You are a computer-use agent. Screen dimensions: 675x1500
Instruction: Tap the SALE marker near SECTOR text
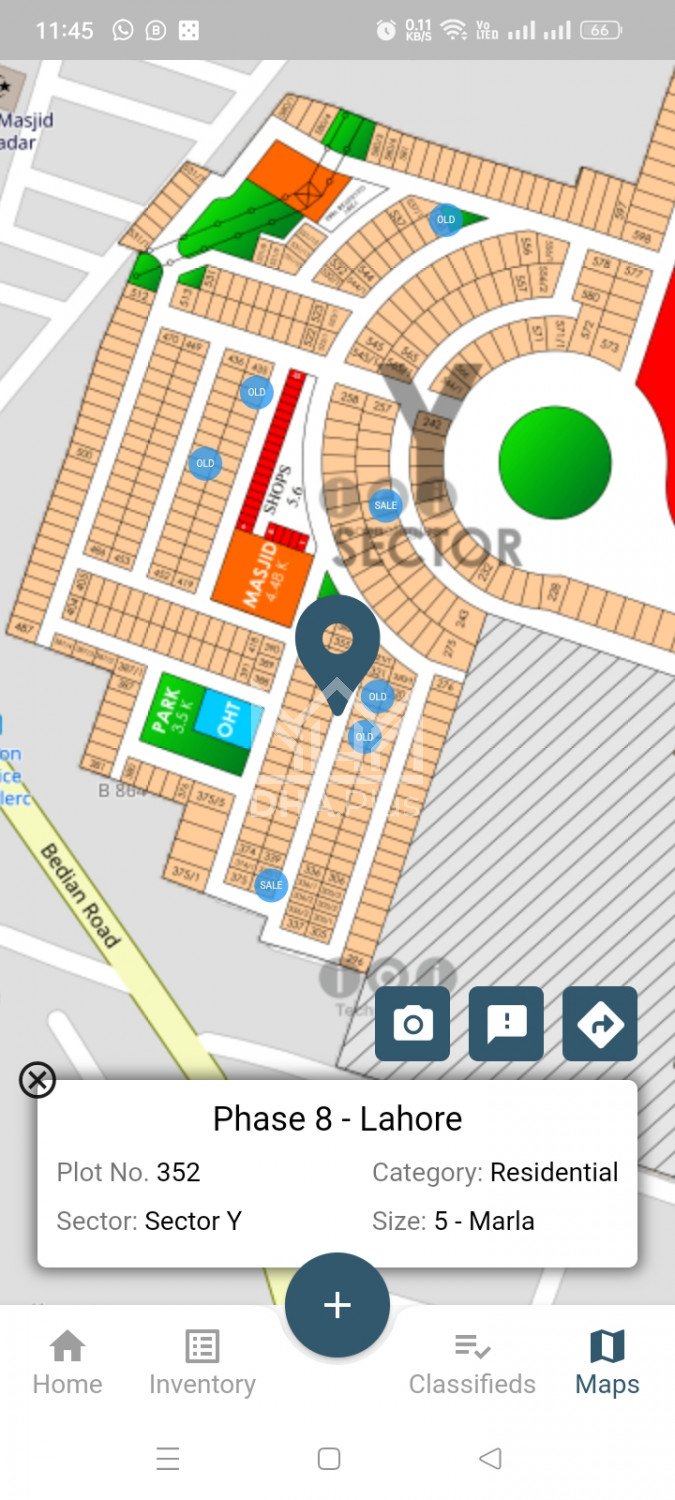click(386, 505)
